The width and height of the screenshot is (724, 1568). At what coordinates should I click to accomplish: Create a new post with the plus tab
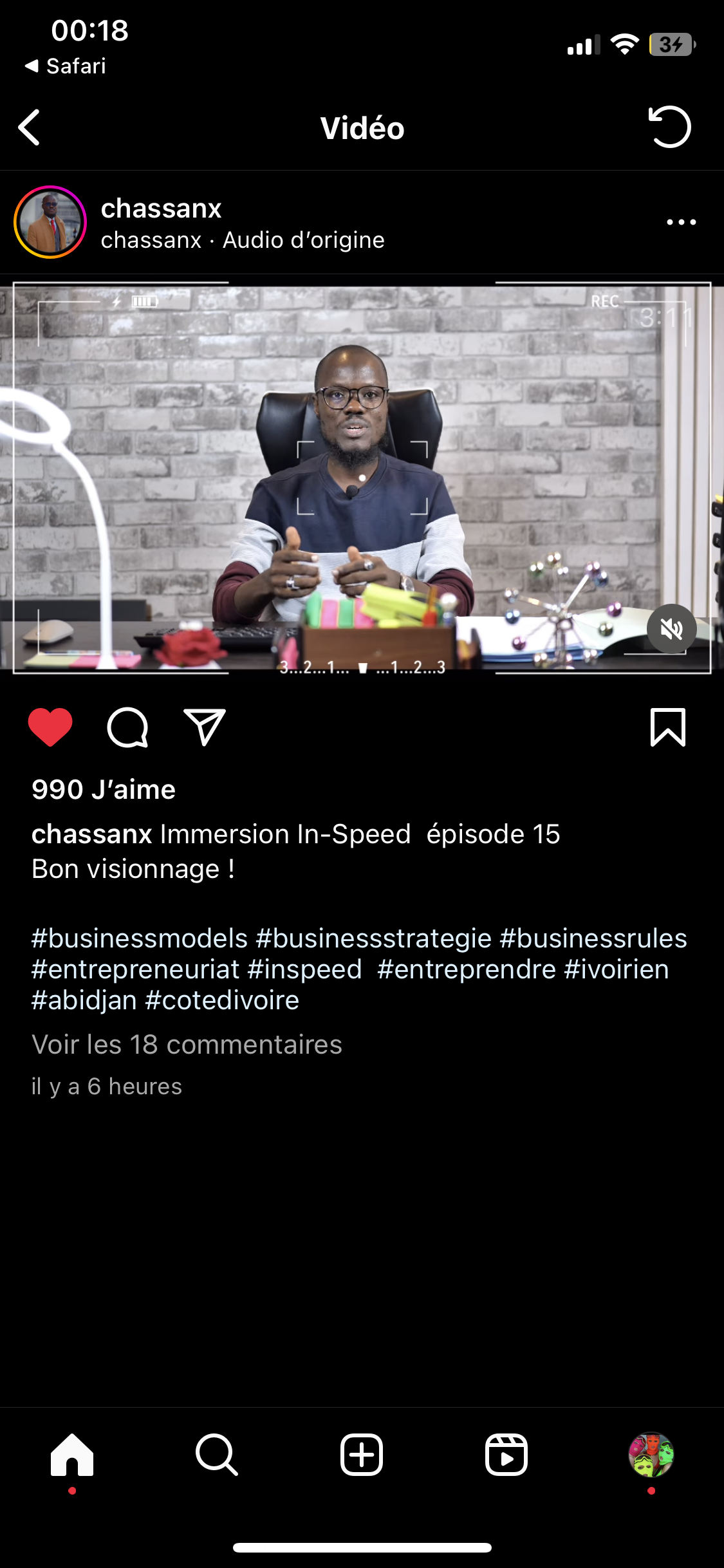(x=362, y=1455)
